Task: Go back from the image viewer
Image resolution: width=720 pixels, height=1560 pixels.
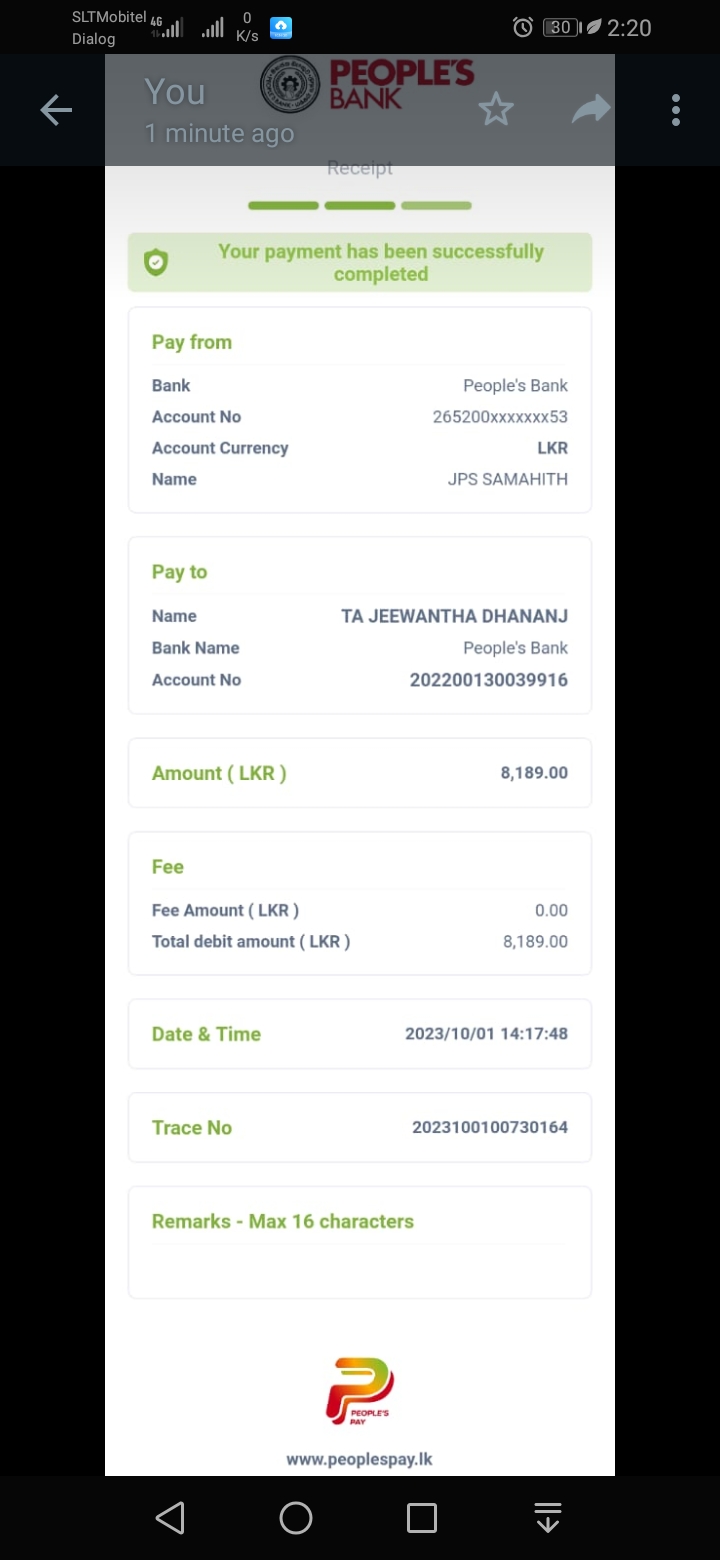Action: tap(56, 110)
